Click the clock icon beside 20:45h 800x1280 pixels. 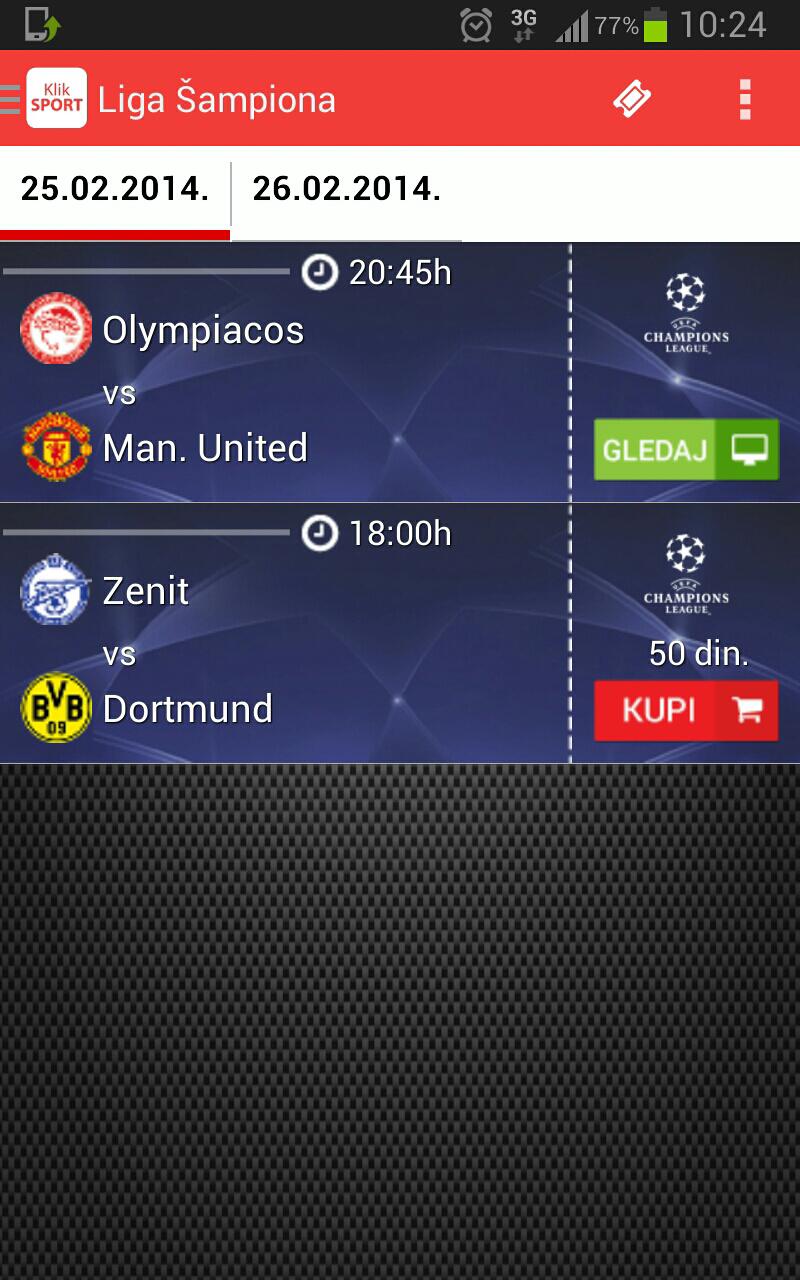(x=319, y=271)
